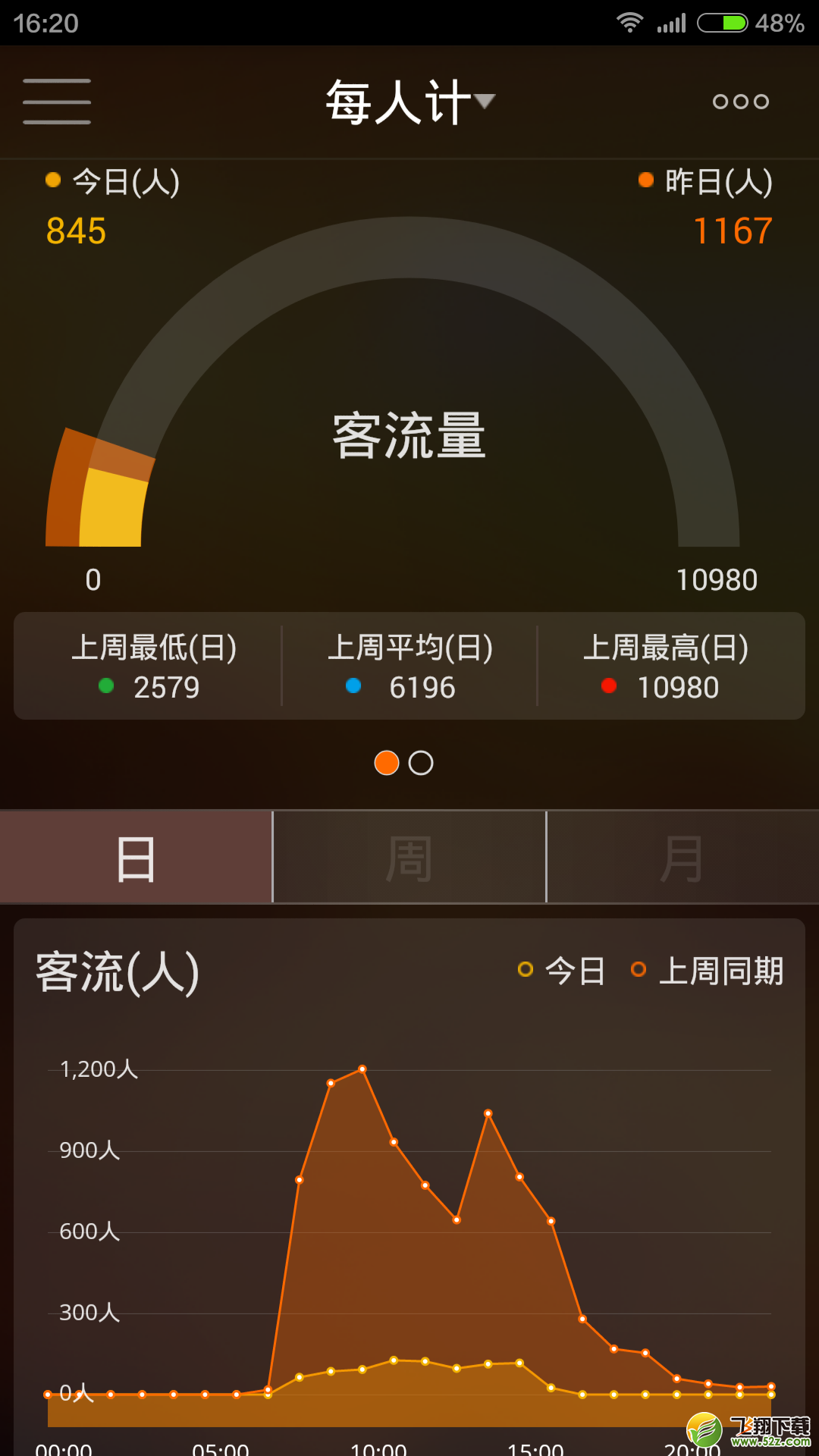
Task: Switch to the 周 tab
Action: (x=409, y=857)
